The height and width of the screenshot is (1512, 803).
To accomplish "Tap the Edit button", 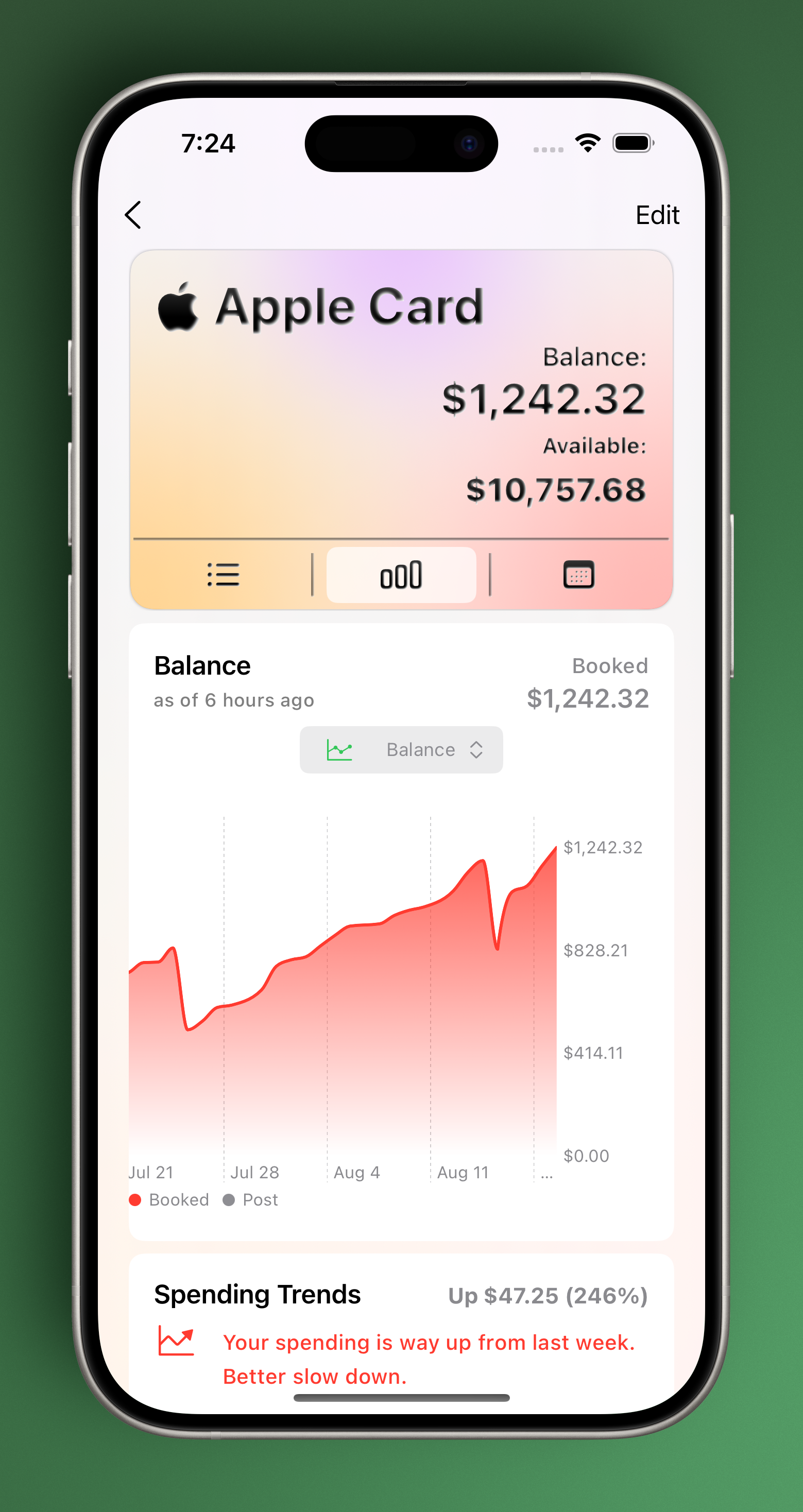I will [x=657, y=215].
